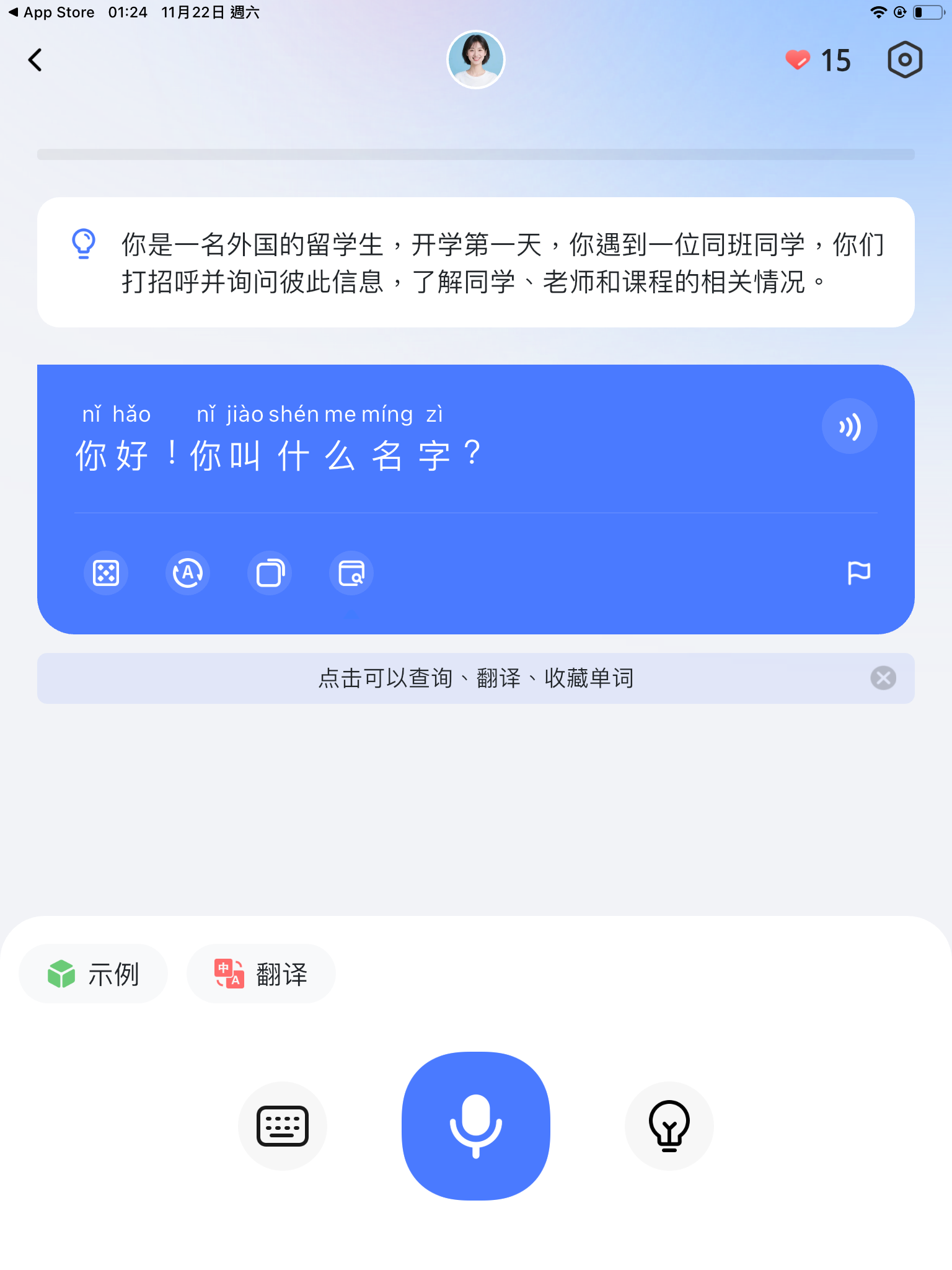Check lesson progress on the top bar
This screenshot has height=1270, width=952.
(475, 153)
